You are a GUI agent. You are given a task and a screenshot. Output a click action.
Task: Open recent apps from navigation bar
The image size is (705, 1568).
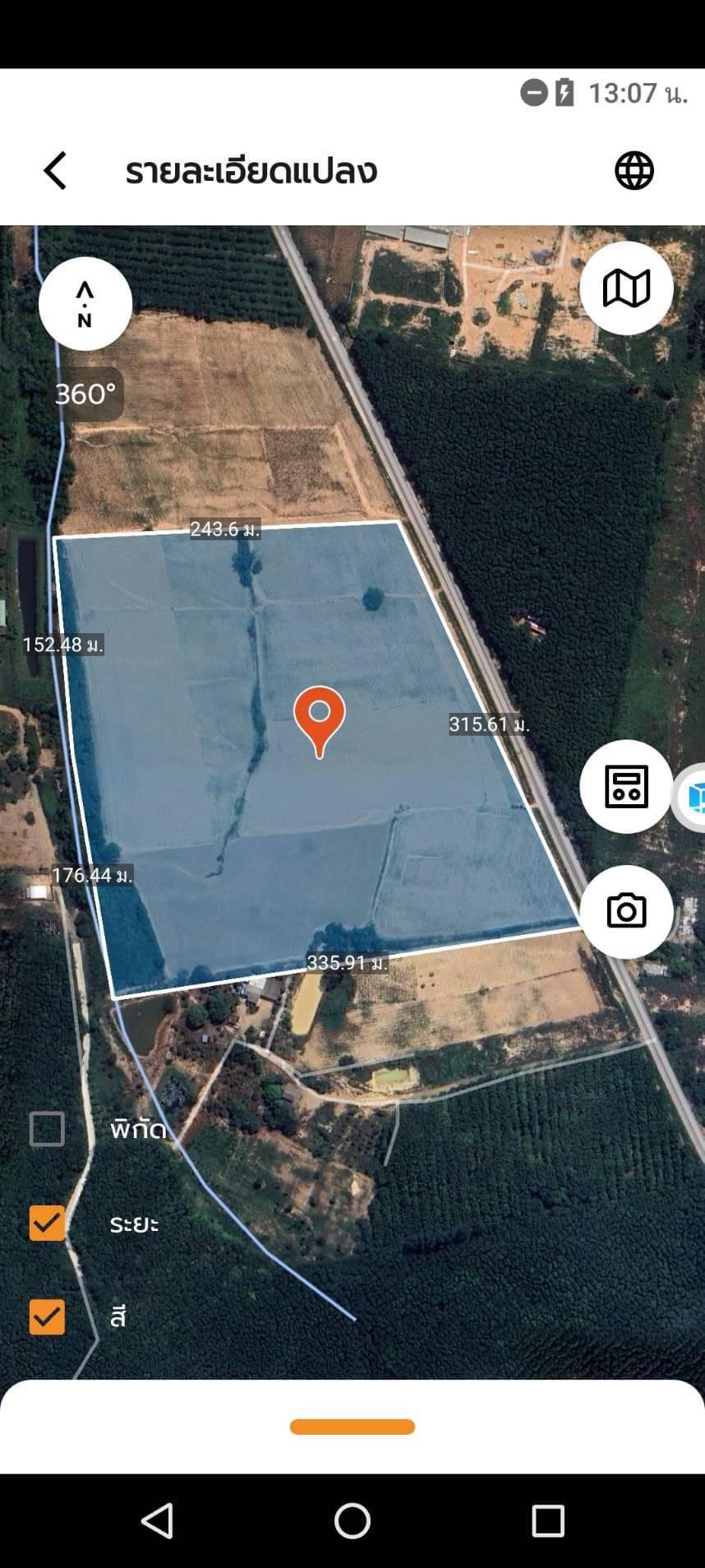click(548, 1521)
